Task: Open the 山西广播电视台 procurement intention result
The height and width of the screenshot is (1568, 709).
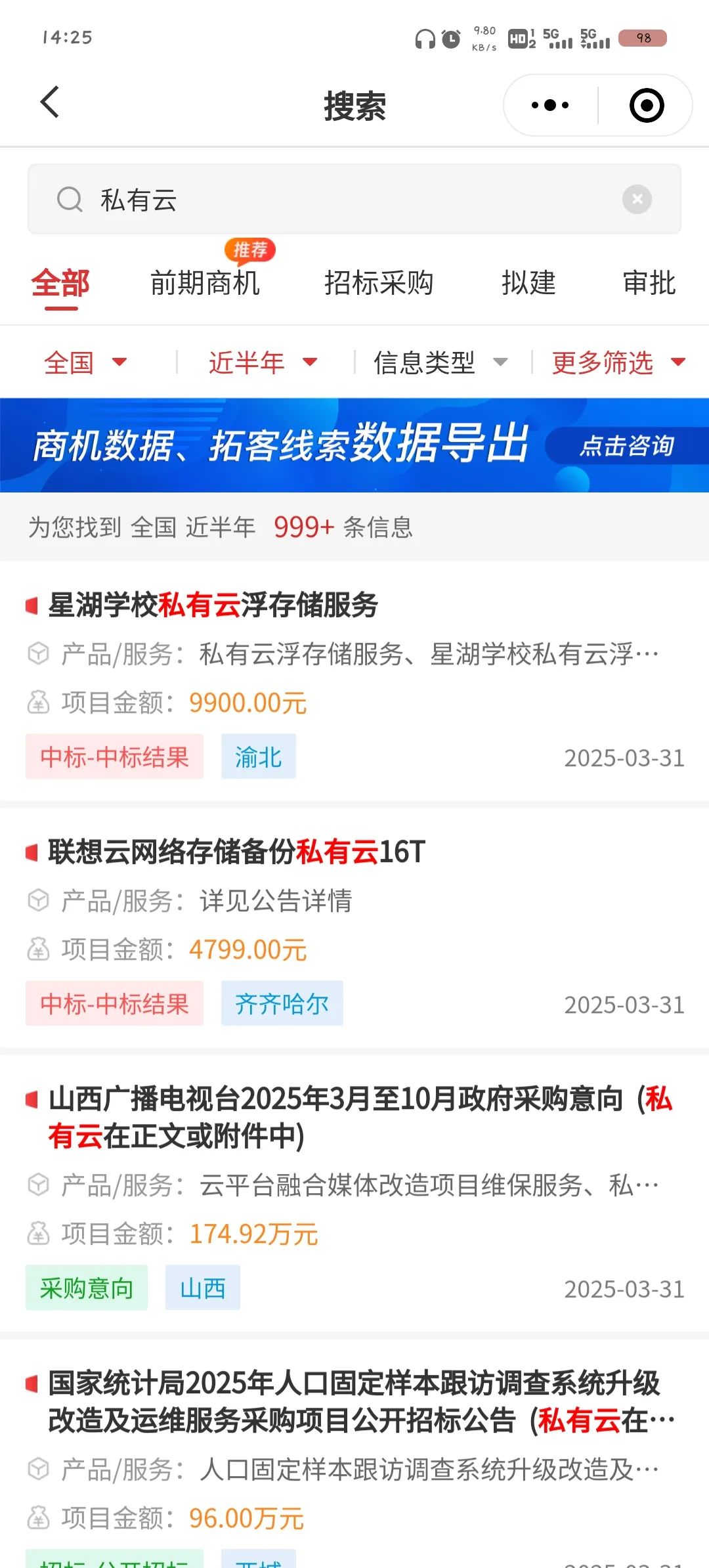Action: click(354, 1192)
